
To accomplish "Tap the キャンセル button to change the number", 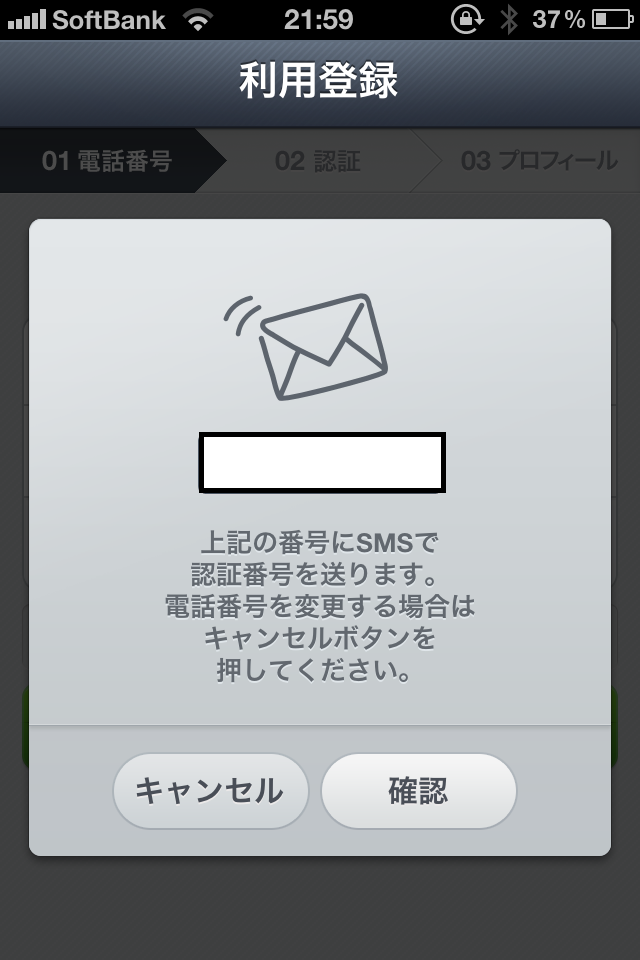I will [209, 791].
